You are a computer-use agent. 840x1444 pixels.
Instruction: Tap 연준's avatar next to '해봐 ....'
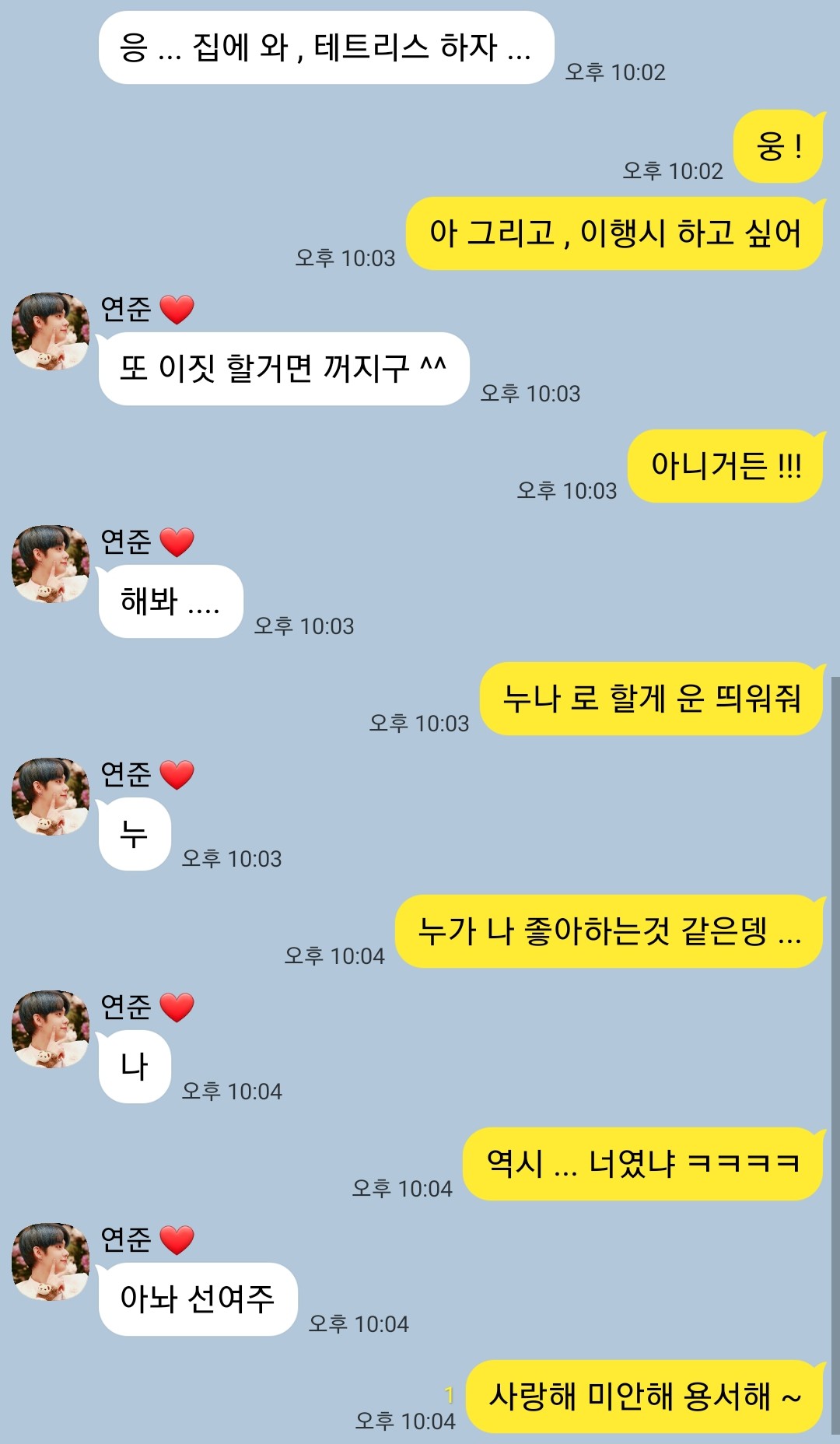51,564
